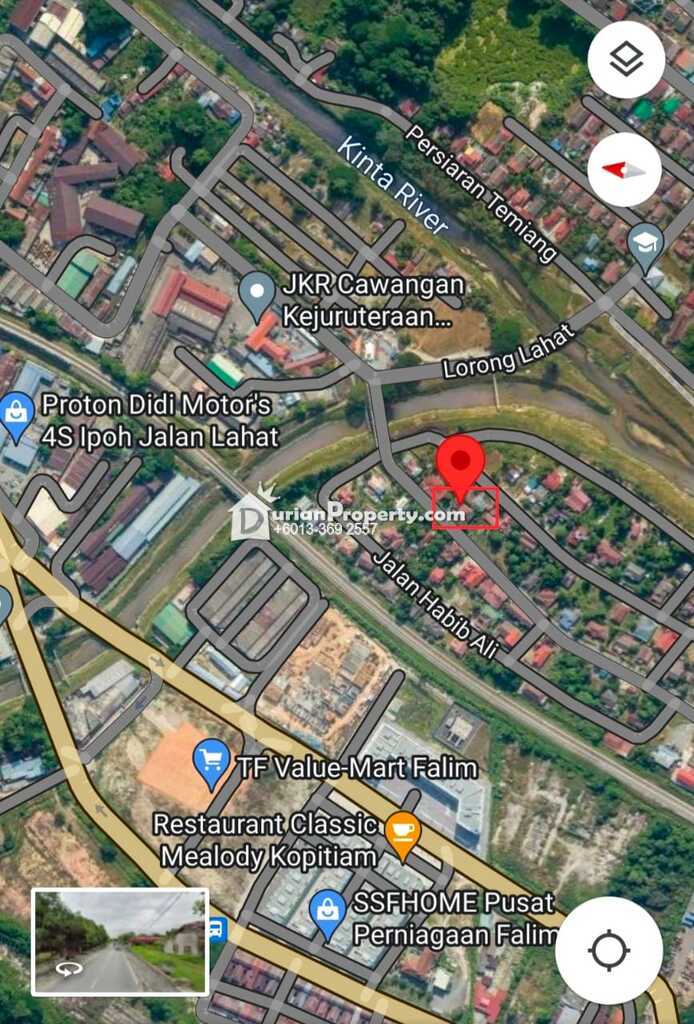Select SSFHOME Pusat Perniagaan Falim marker
This screenshot has height=1024, width=694.
point(327,910)
